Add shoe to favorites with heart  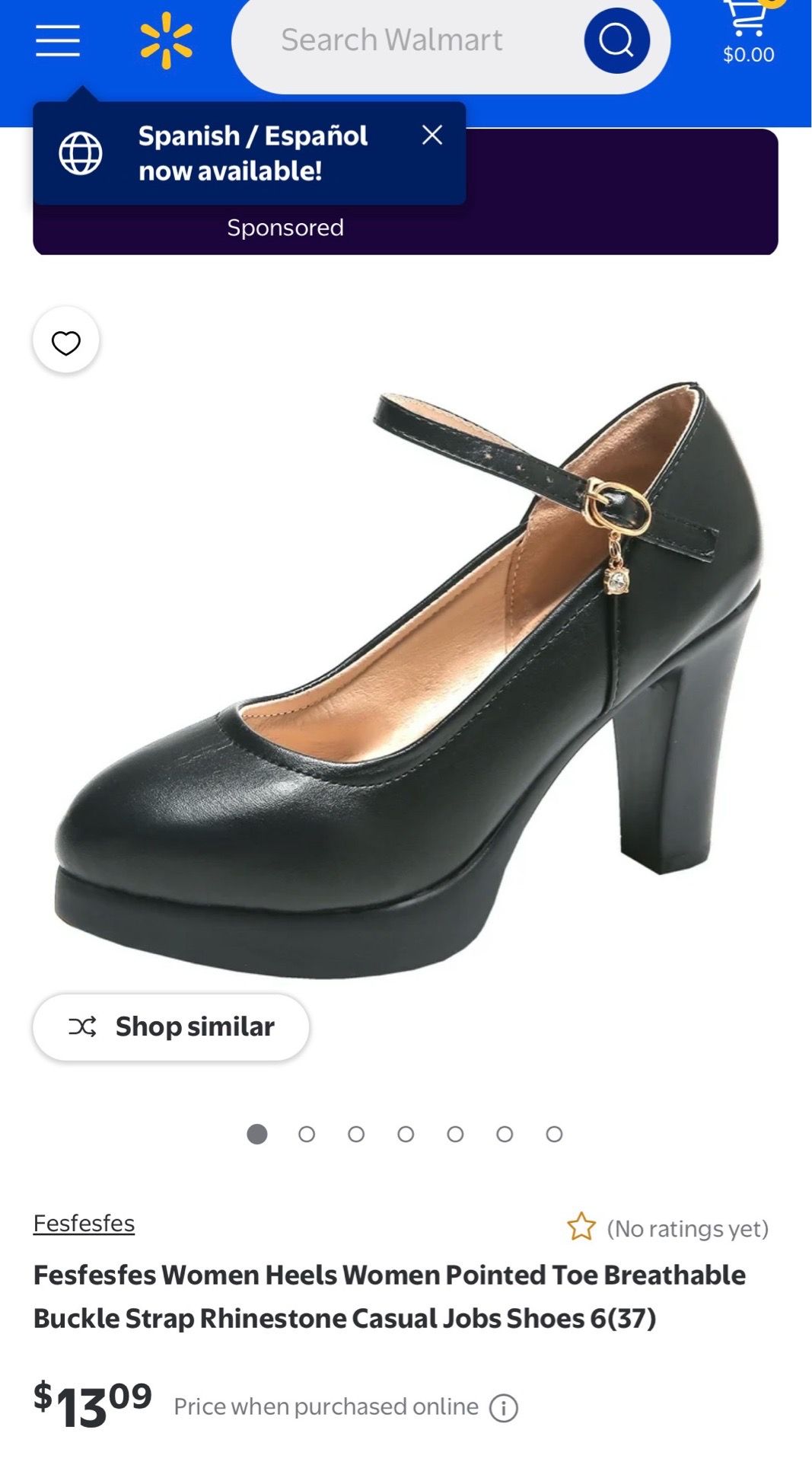tap(66, 343)
